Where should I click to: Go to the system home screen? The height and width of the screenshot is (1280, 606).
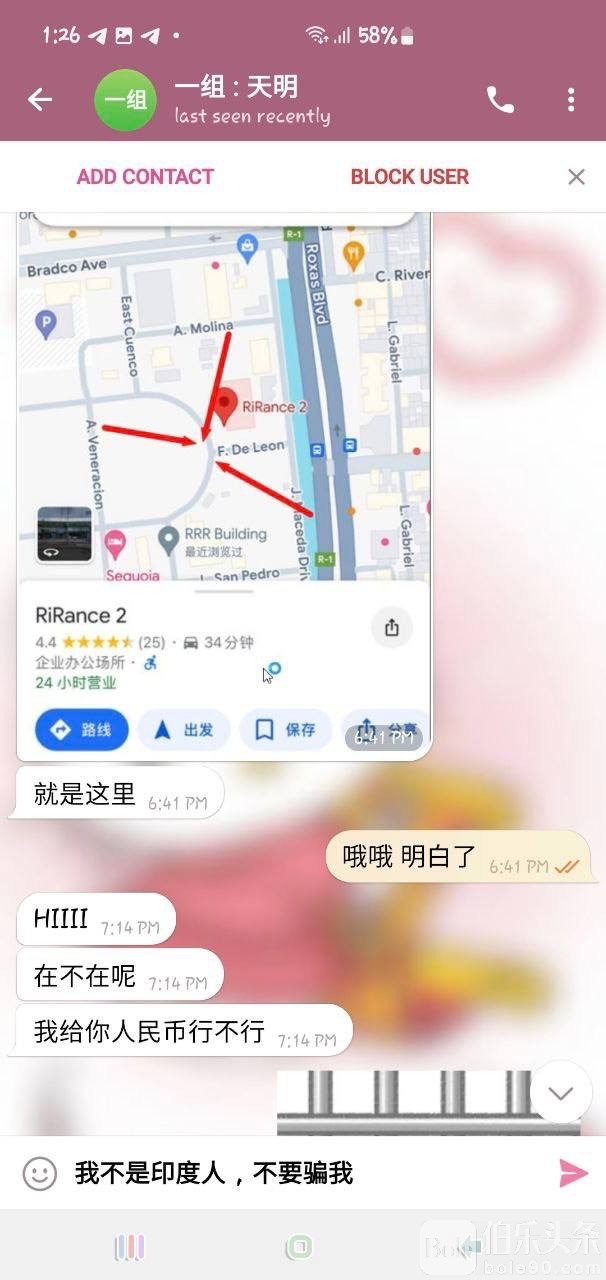tap(298, 1247)
